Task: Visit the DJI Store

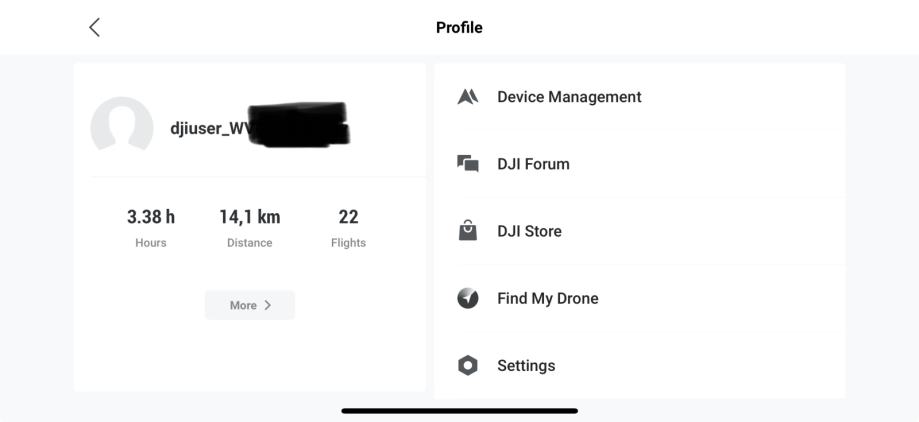Action: coord(639,231)
